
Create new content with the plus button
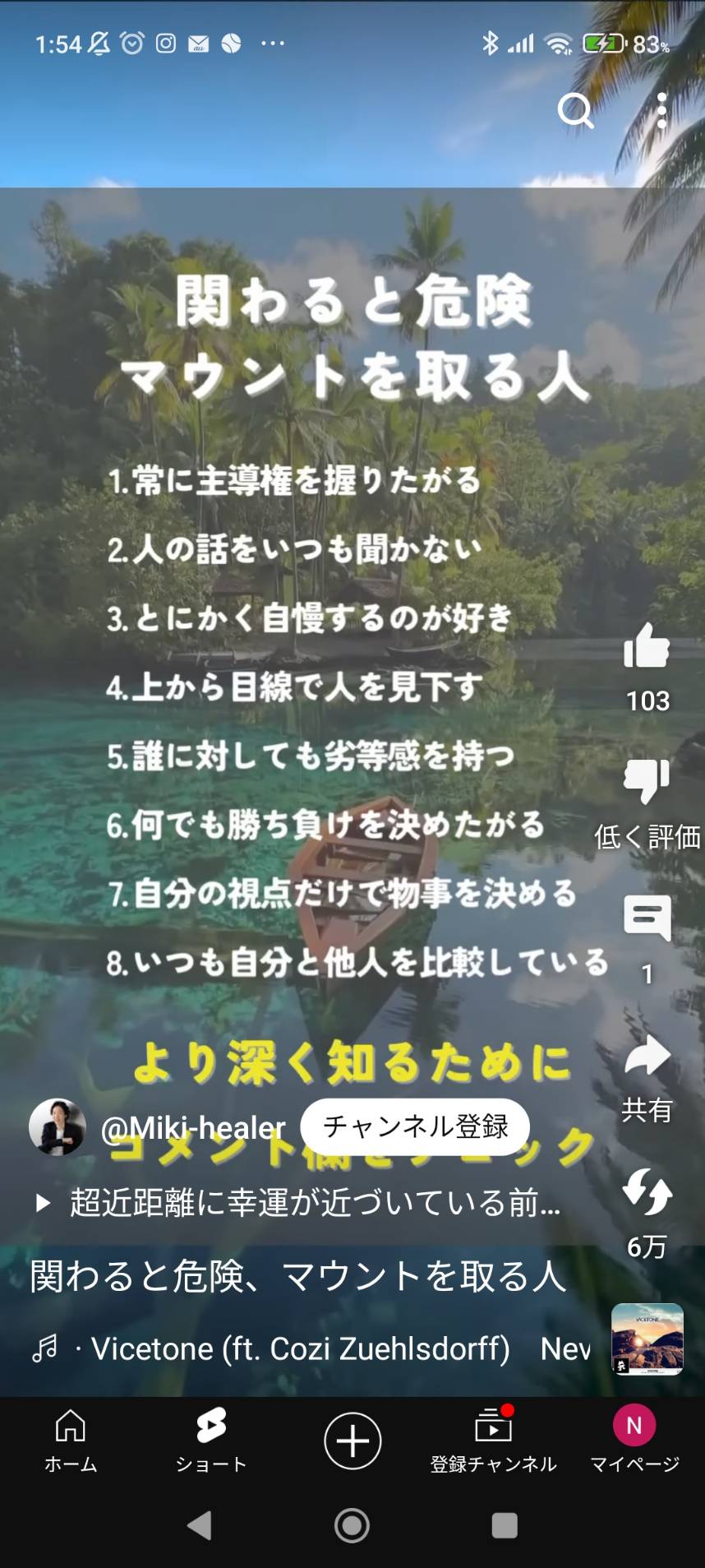click(352, 1441)
